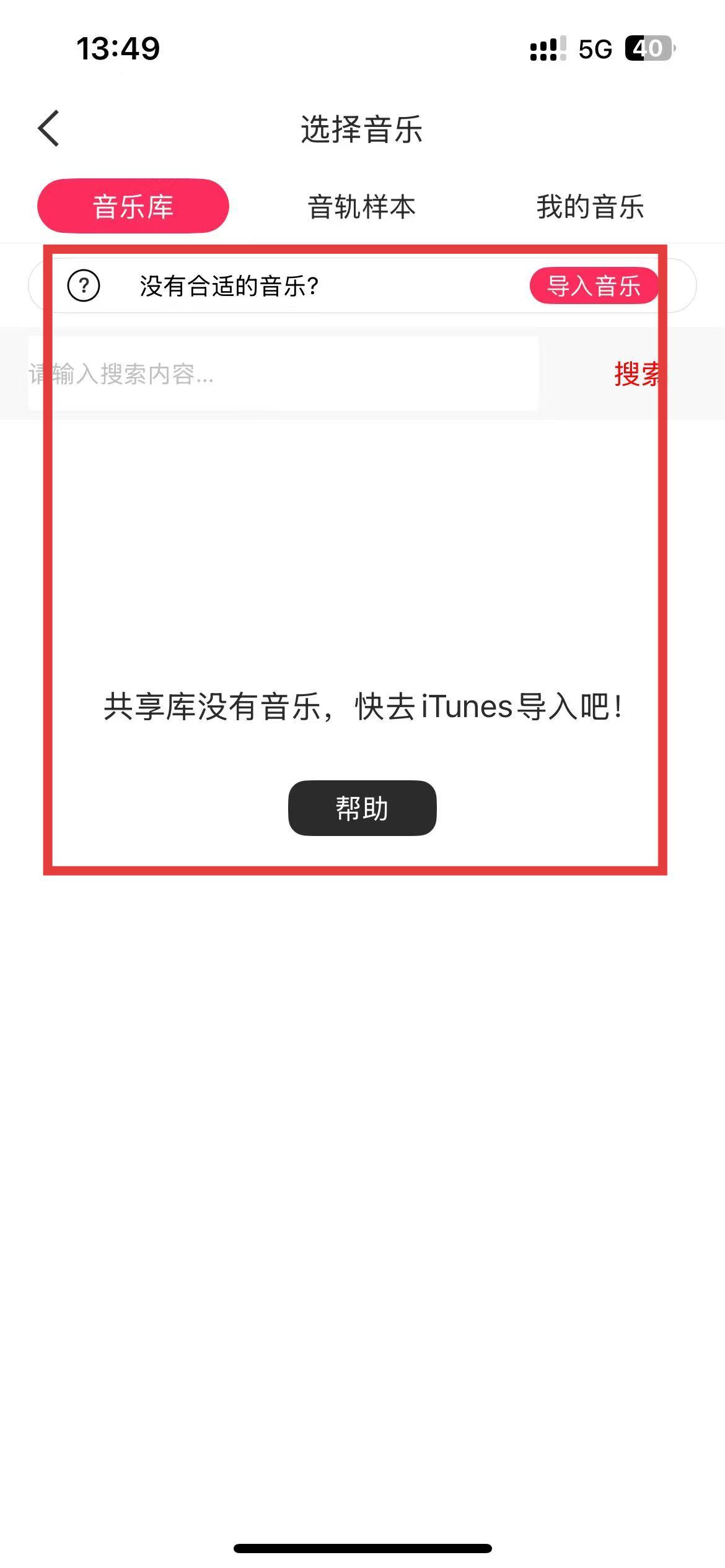Open the 帮助 help button

pos(362,808)
